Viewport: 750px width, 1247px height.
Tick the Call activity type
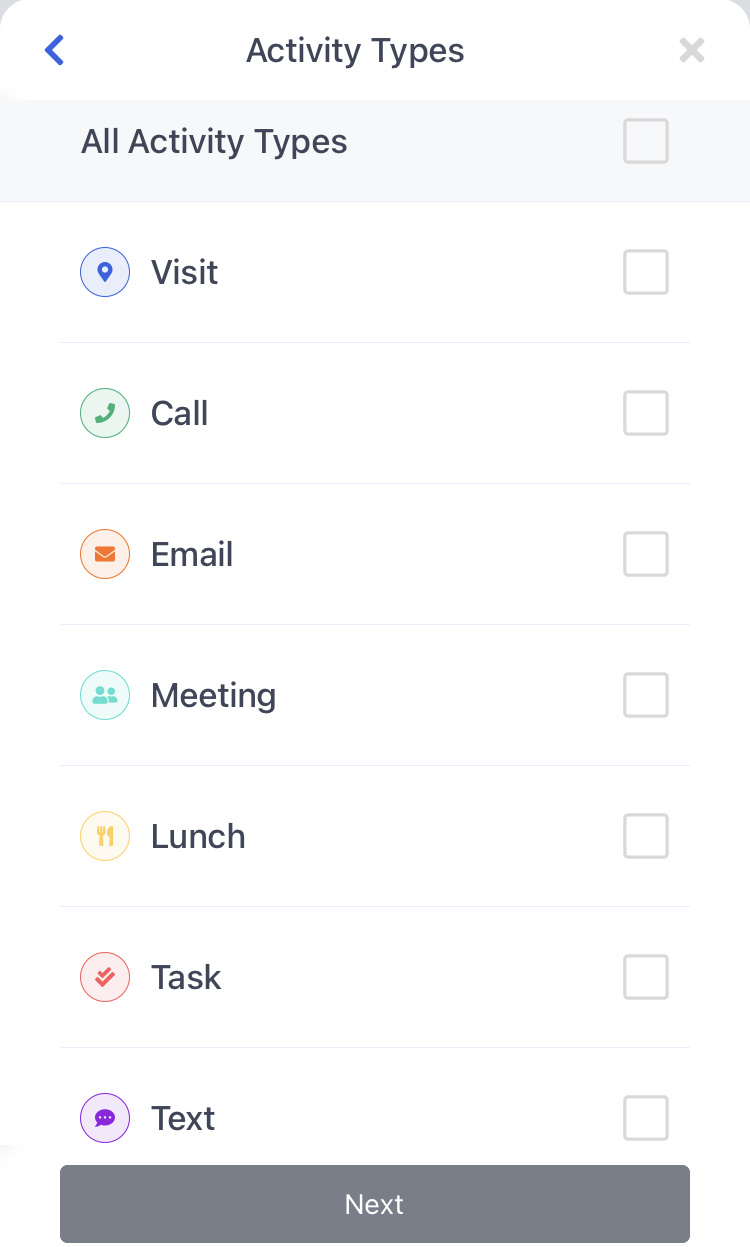[x=646, y=413]
